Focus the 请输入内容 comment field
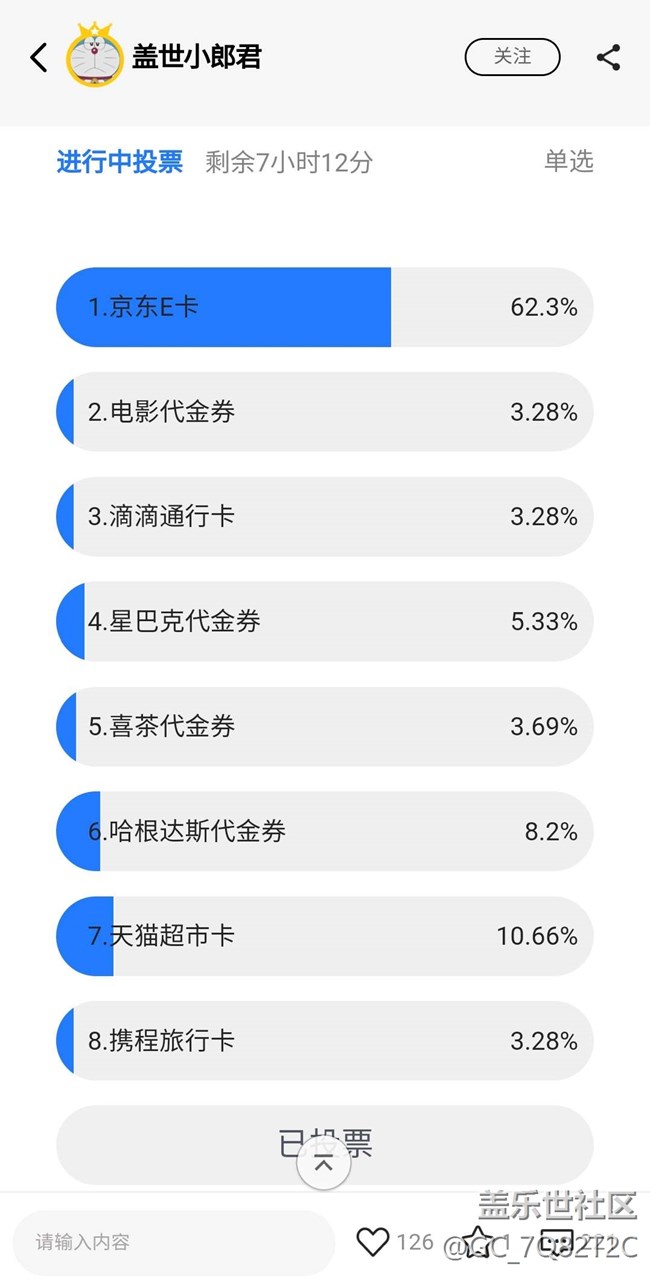Viewport: 650px width, 1281px height. tap(174, 1243)
